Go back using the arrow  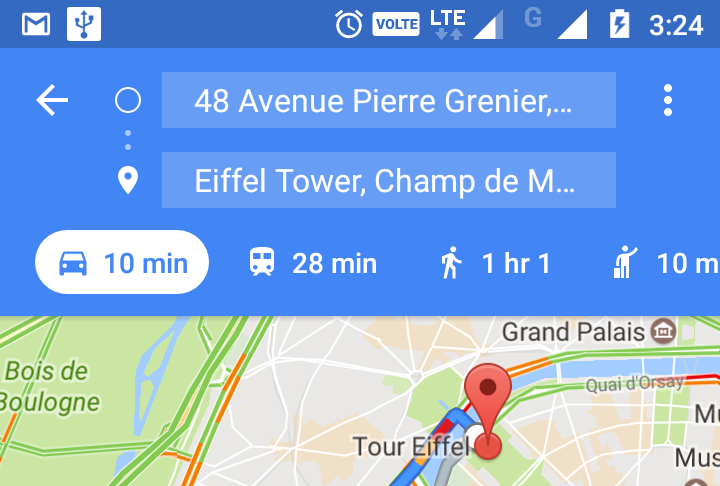52,100
